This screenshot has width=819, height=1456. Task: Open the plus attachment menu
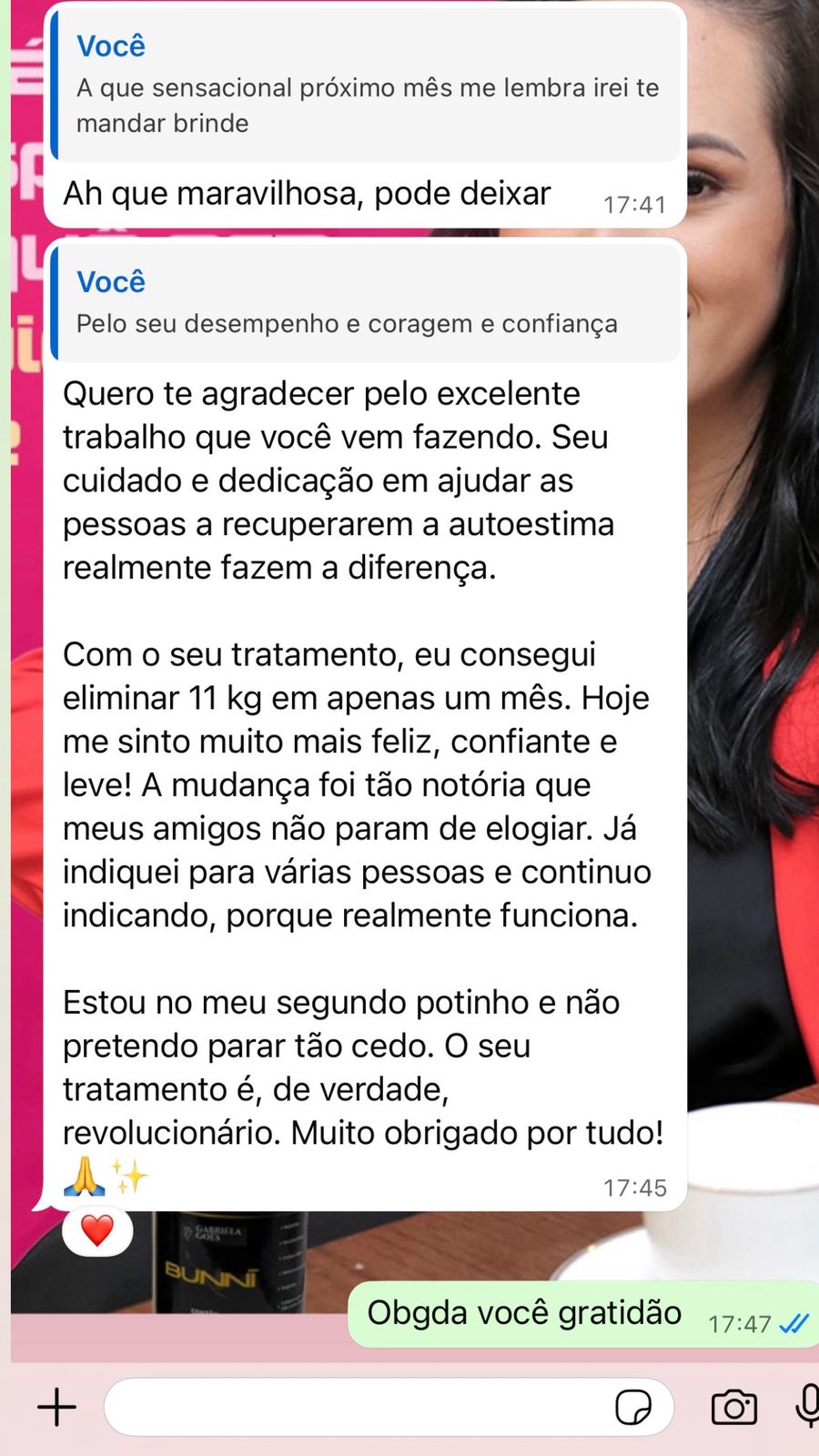pos(56,1407)
